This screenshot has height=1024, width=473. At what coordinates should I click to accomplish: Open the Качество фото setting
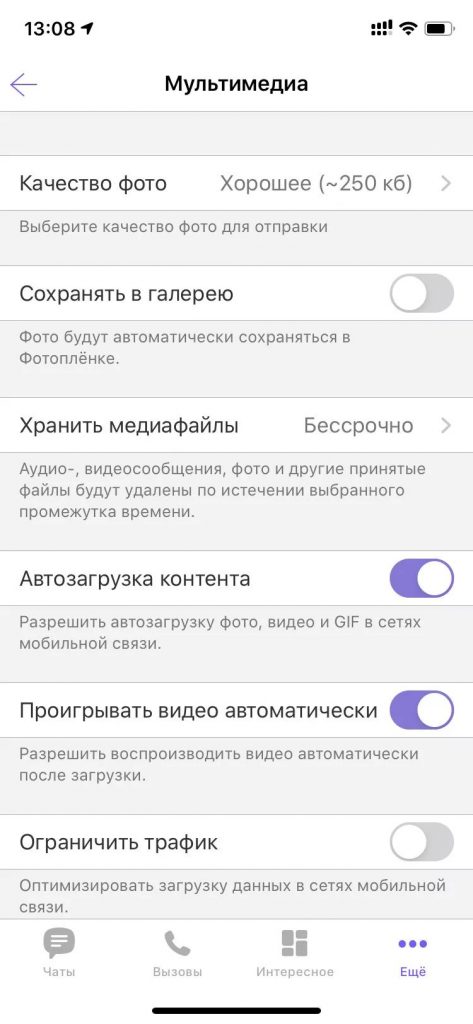click(236, 184)
